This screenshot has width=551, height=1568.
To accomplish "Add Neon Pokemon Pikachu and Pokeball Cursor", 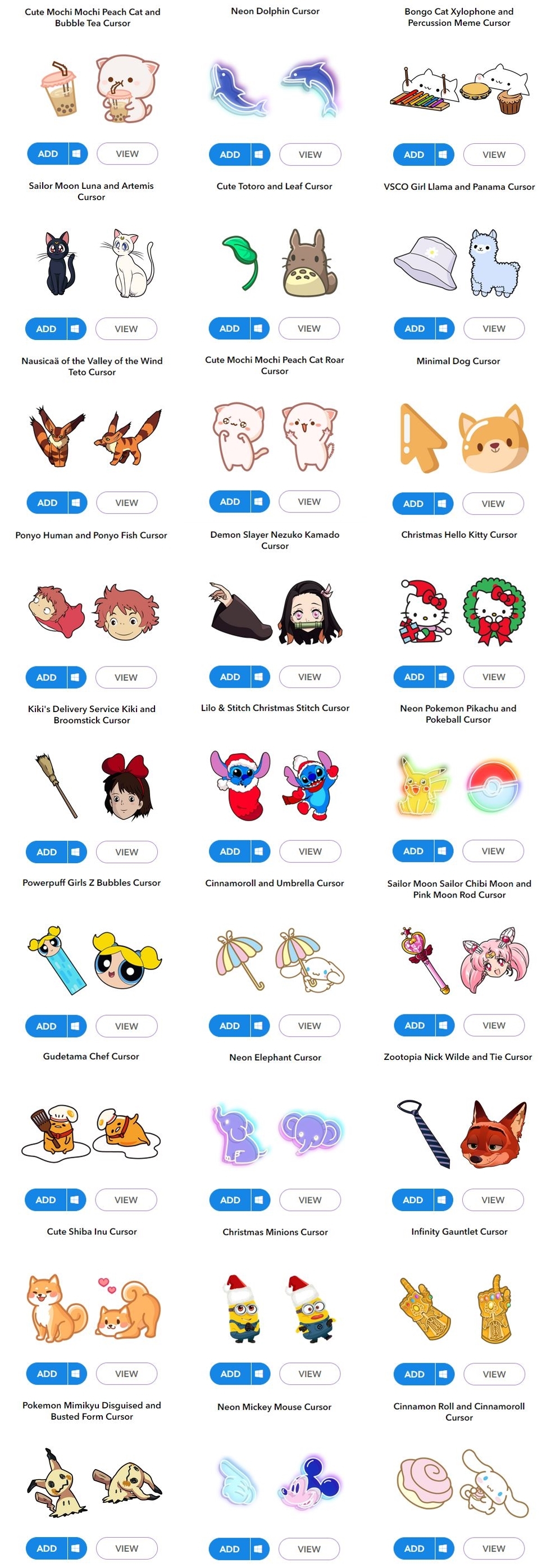I will click(413, 851).
